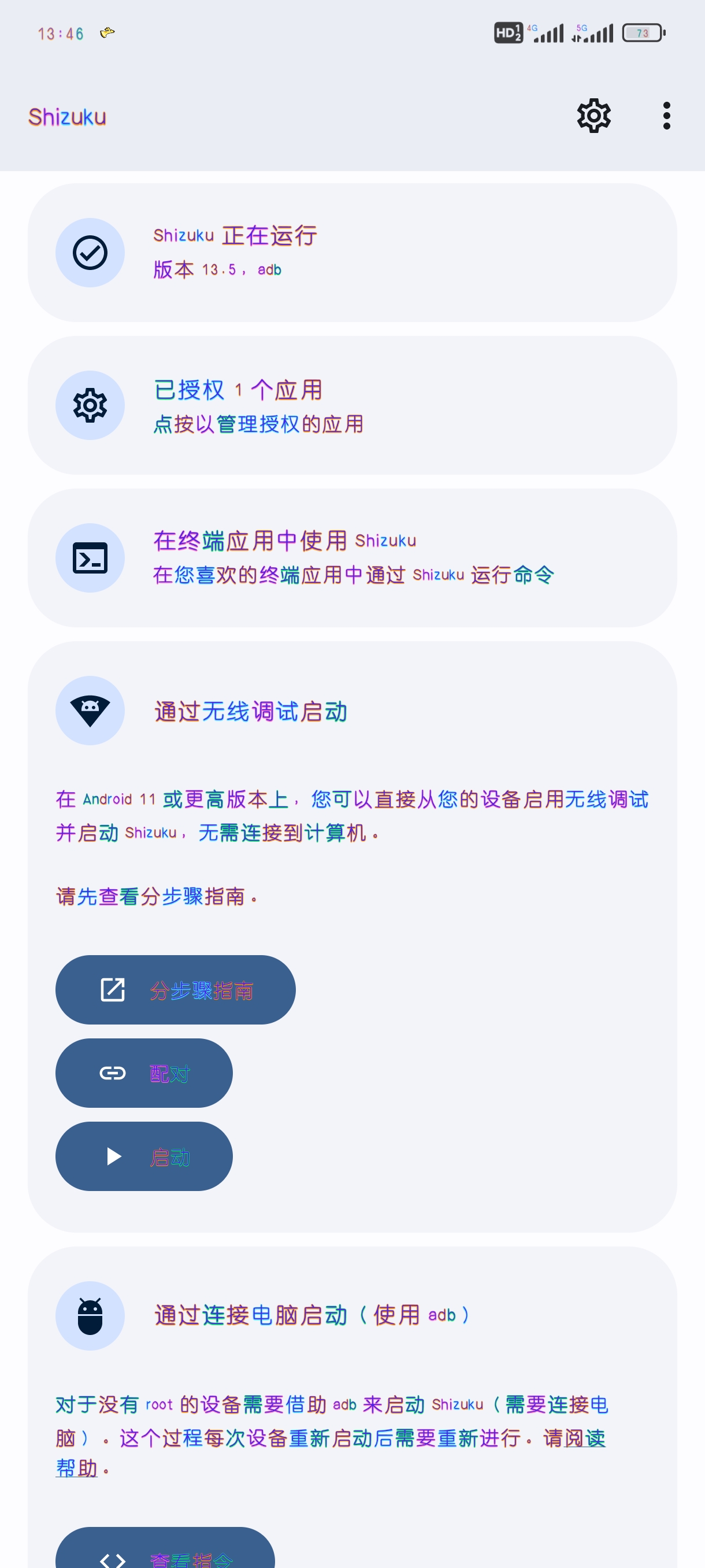705x1568 pixels.
Task: Open the 已授权 1 个应用 card
Action: point(351,405)
